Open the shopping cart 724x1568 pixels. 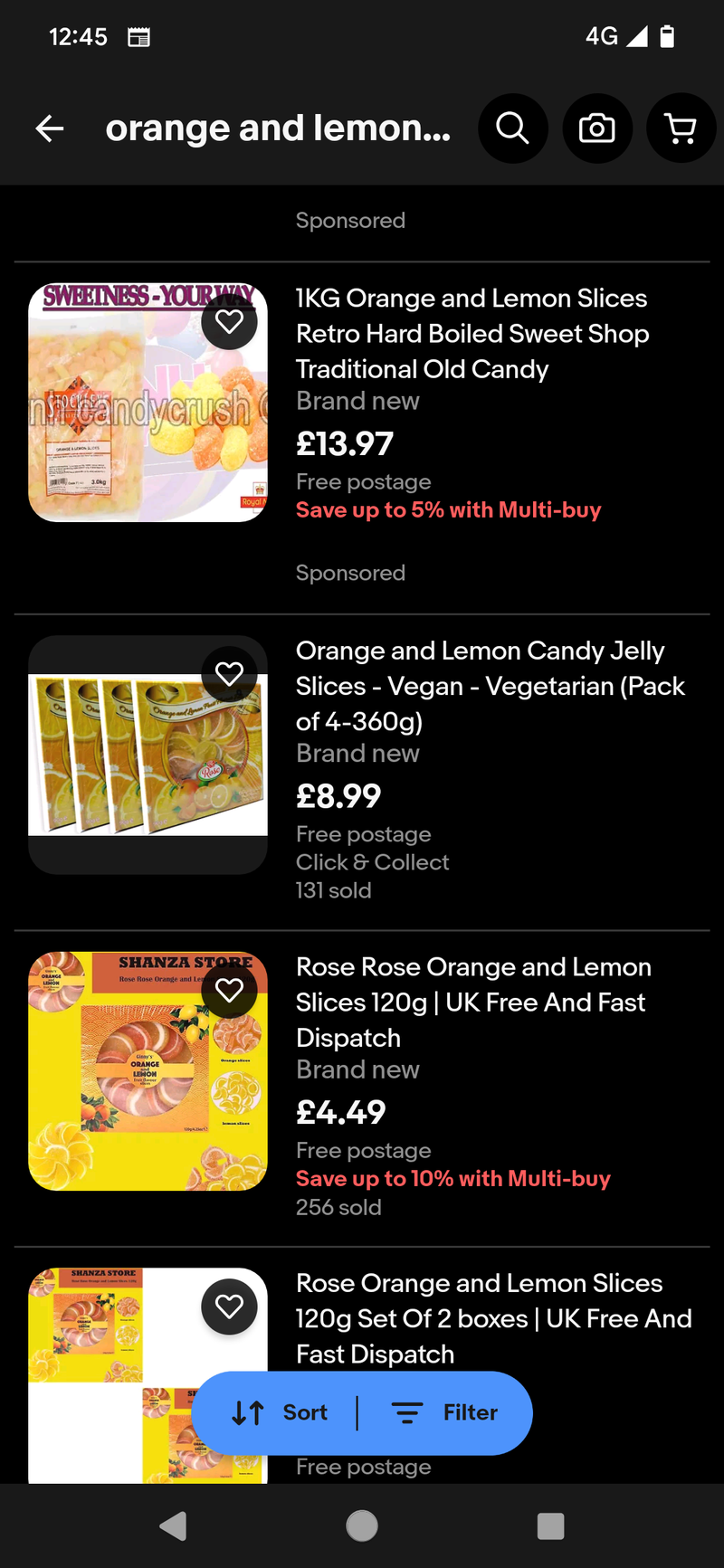pyautogui.click(x=681, y=128)
